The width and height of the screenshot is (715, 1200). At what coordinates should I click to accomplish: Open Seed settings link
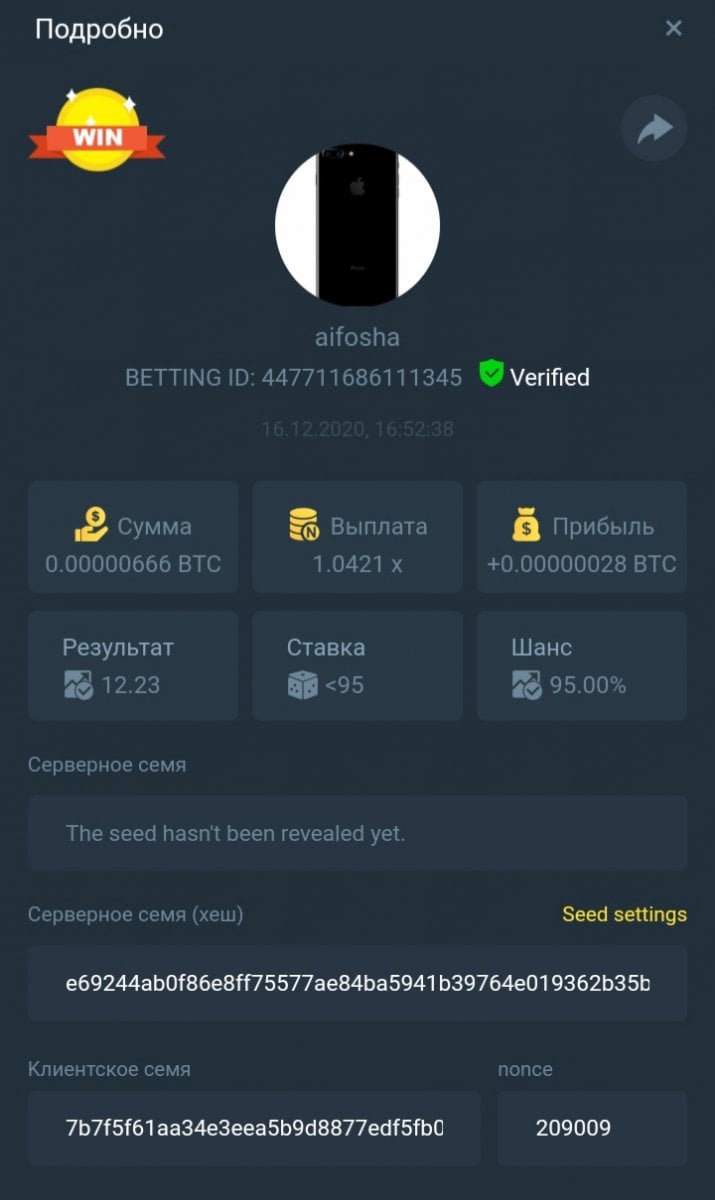(x=624, y=914)
